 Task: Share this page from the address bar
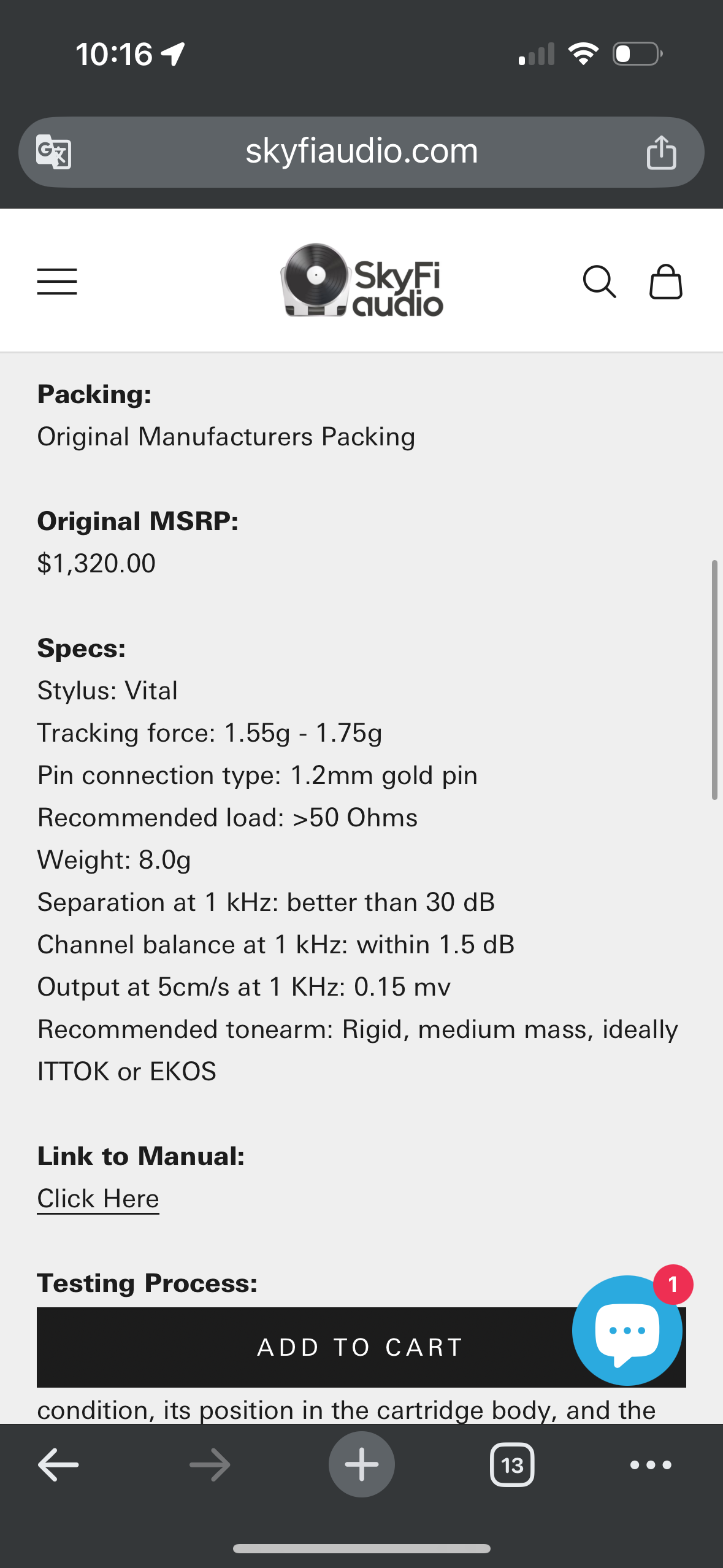click(x=661, y=152)
